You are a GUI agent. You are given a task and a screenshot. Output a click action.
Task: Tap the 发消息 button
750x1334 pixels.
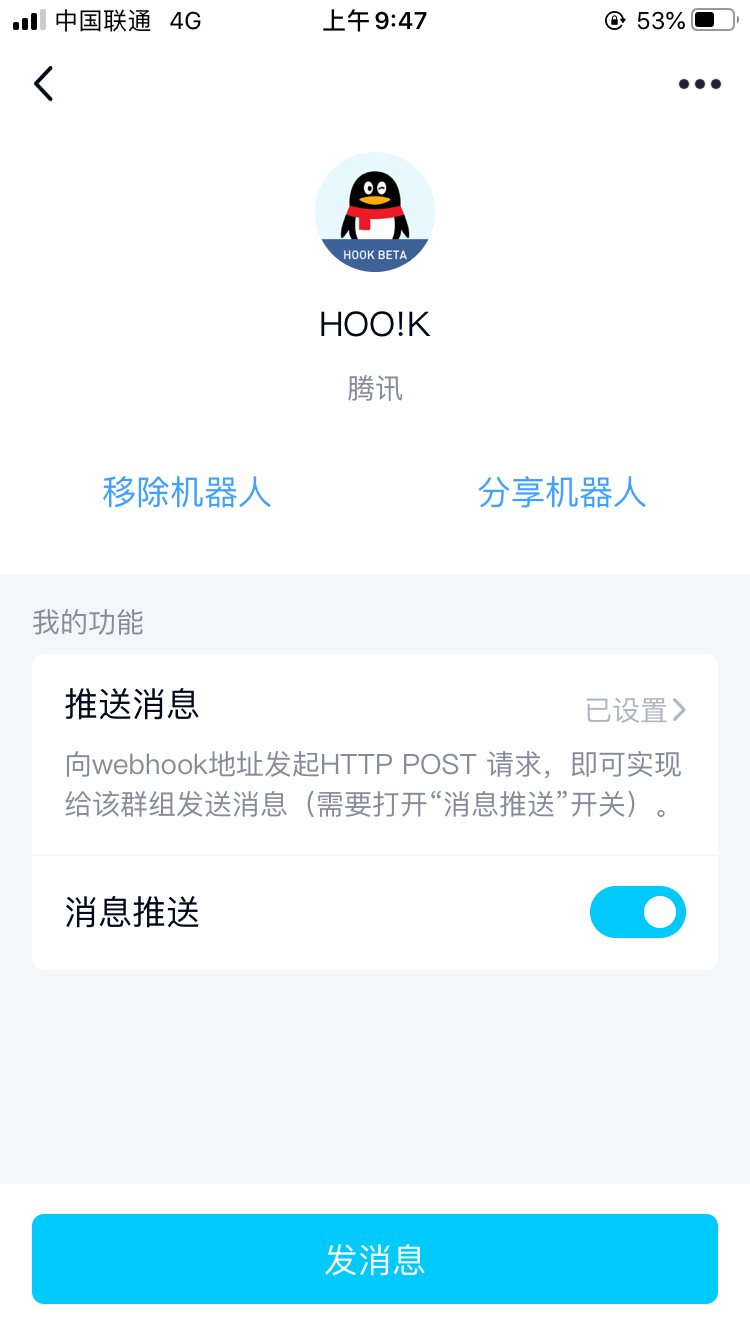point(375,1259)
